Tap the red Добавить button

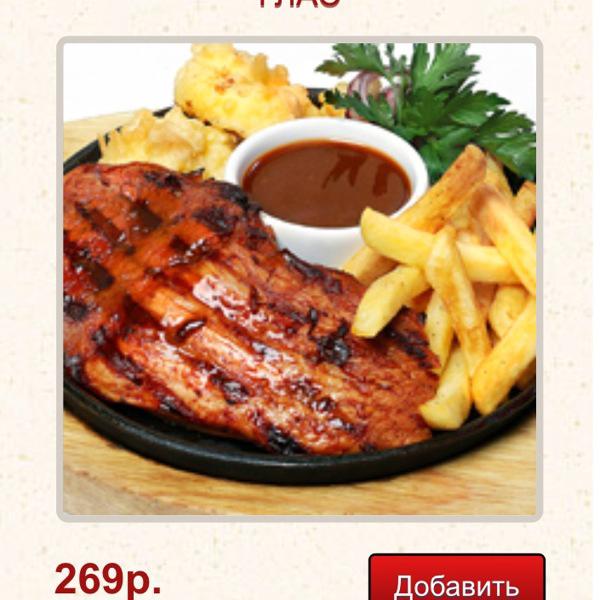pos(456,580)
